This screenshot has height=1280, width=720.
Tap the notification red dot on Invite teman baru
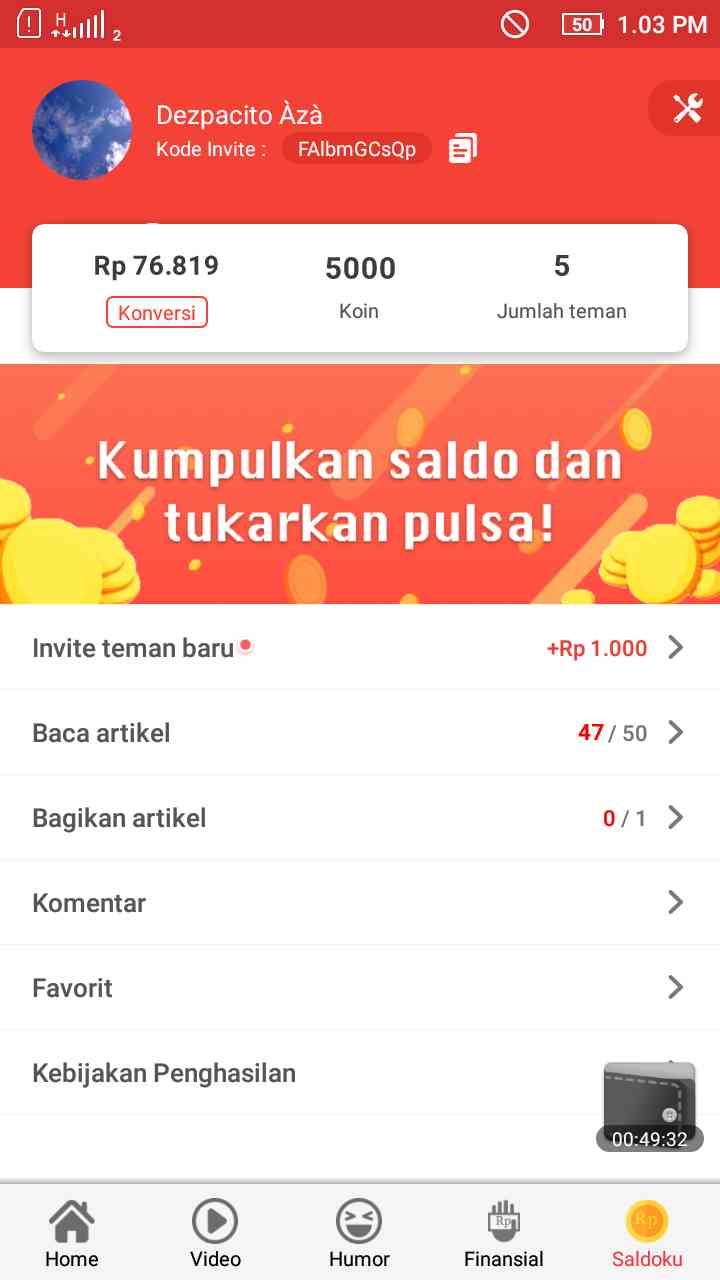245,645
